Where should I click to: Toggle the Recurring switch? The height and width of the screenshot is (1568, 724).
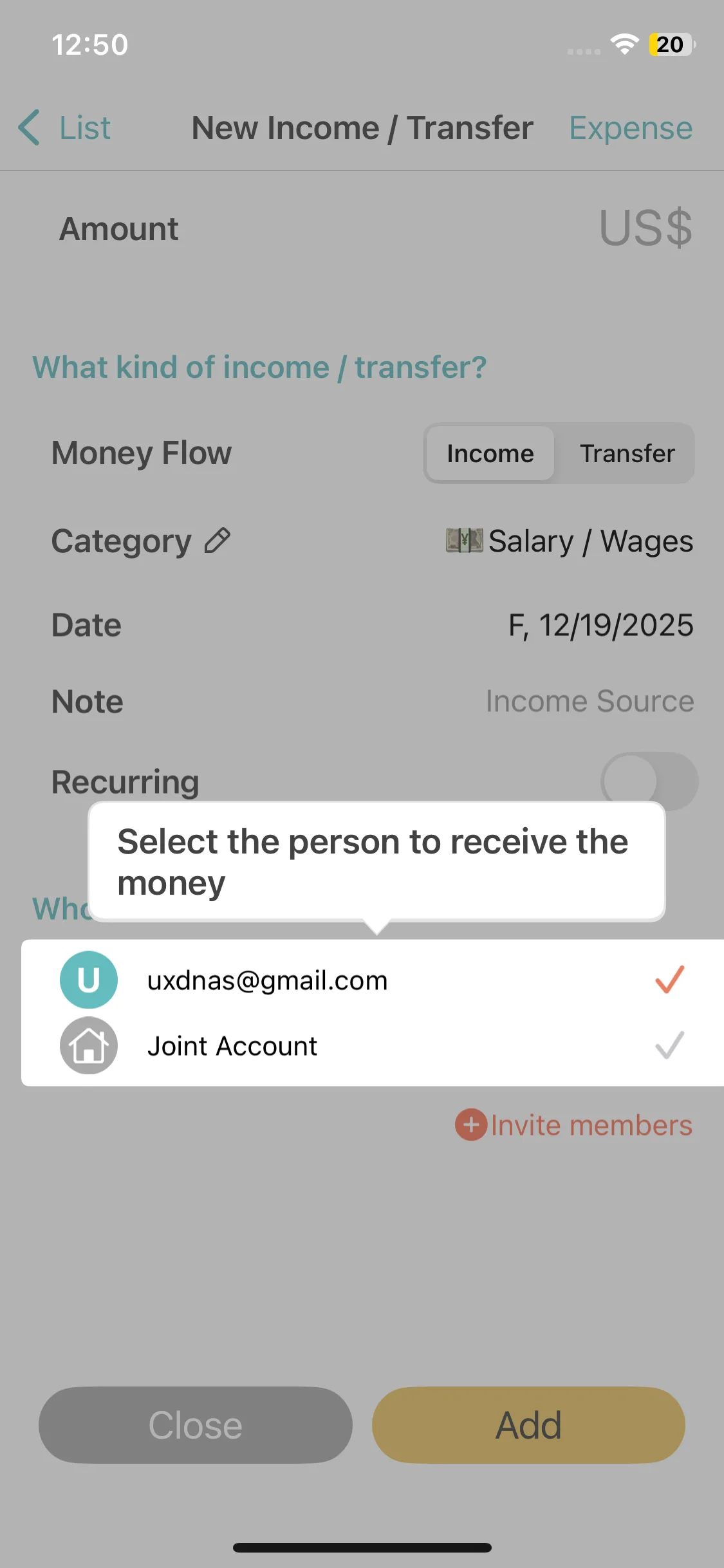point(648,781)
